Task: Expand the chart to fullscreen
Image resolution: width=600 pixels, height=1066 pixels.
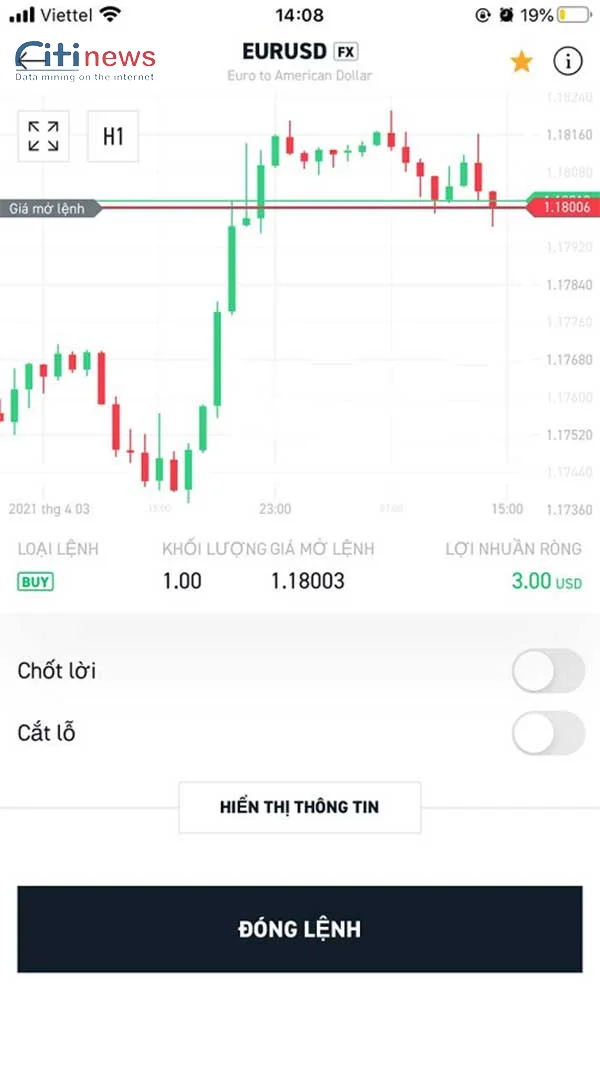Action: [x=43, y=136]
